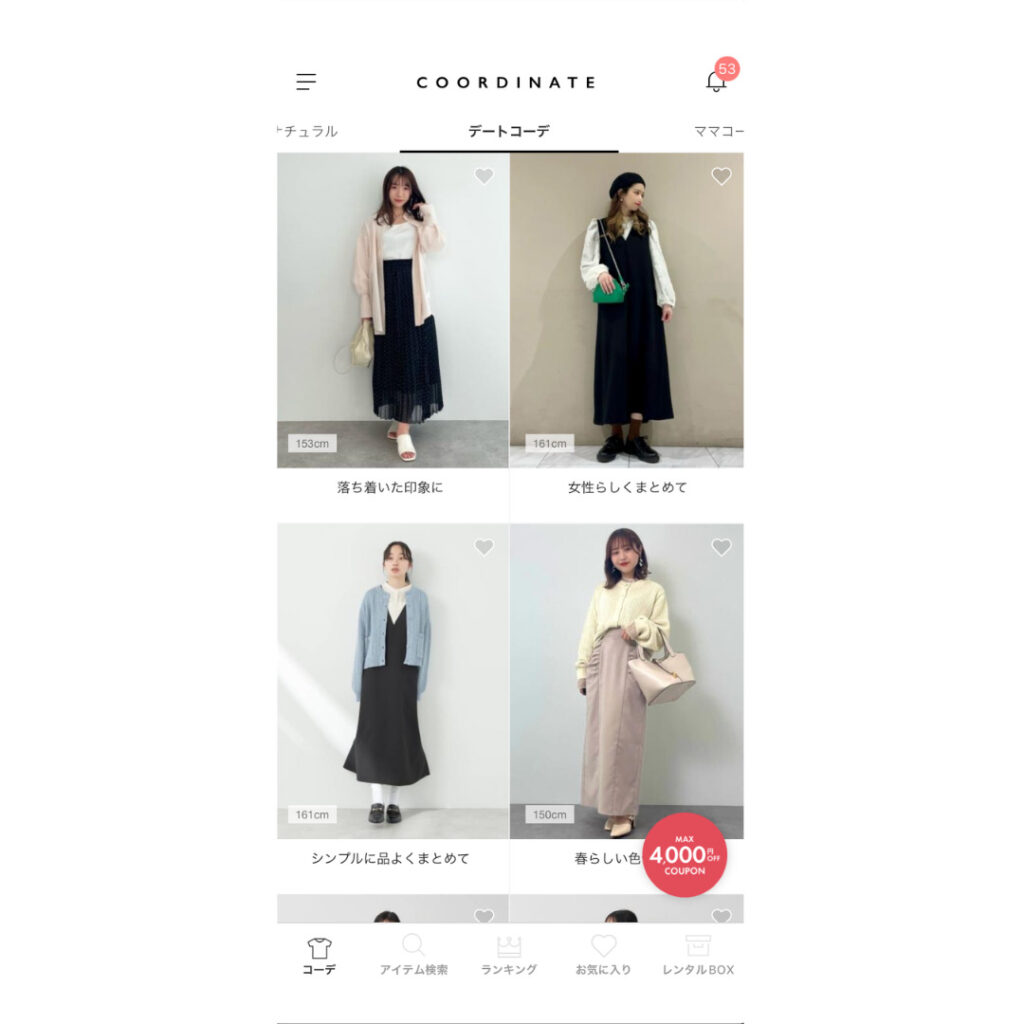Like the 落ち着いた印象に outfit
The height and width of the screenshot is (1024, 1024).
(x=484, y=176)
